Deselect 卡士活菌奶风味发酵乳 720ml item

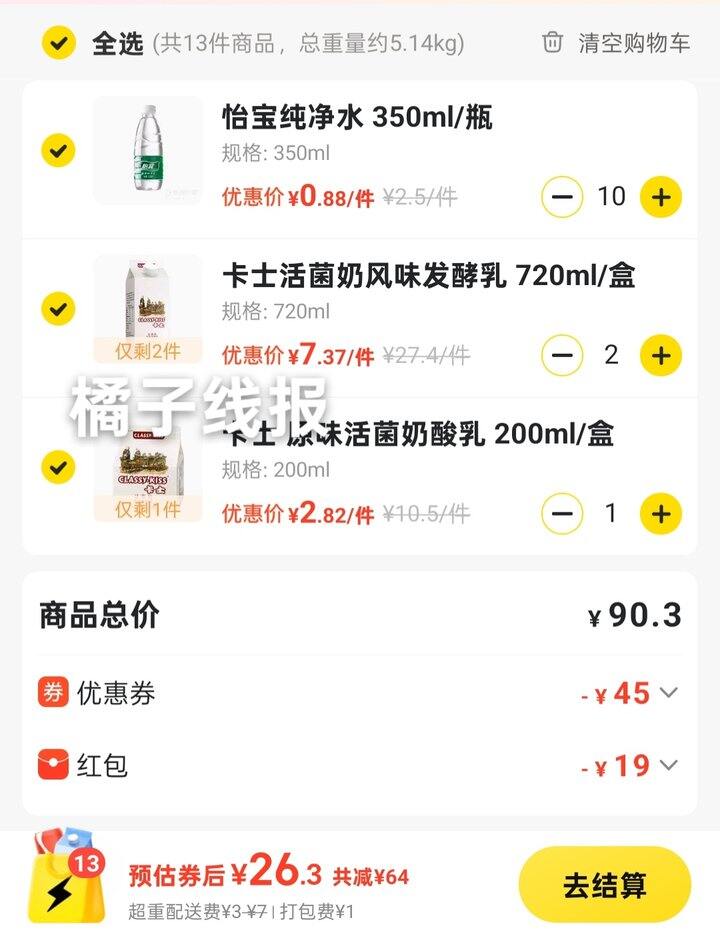(x=59, y=308)
